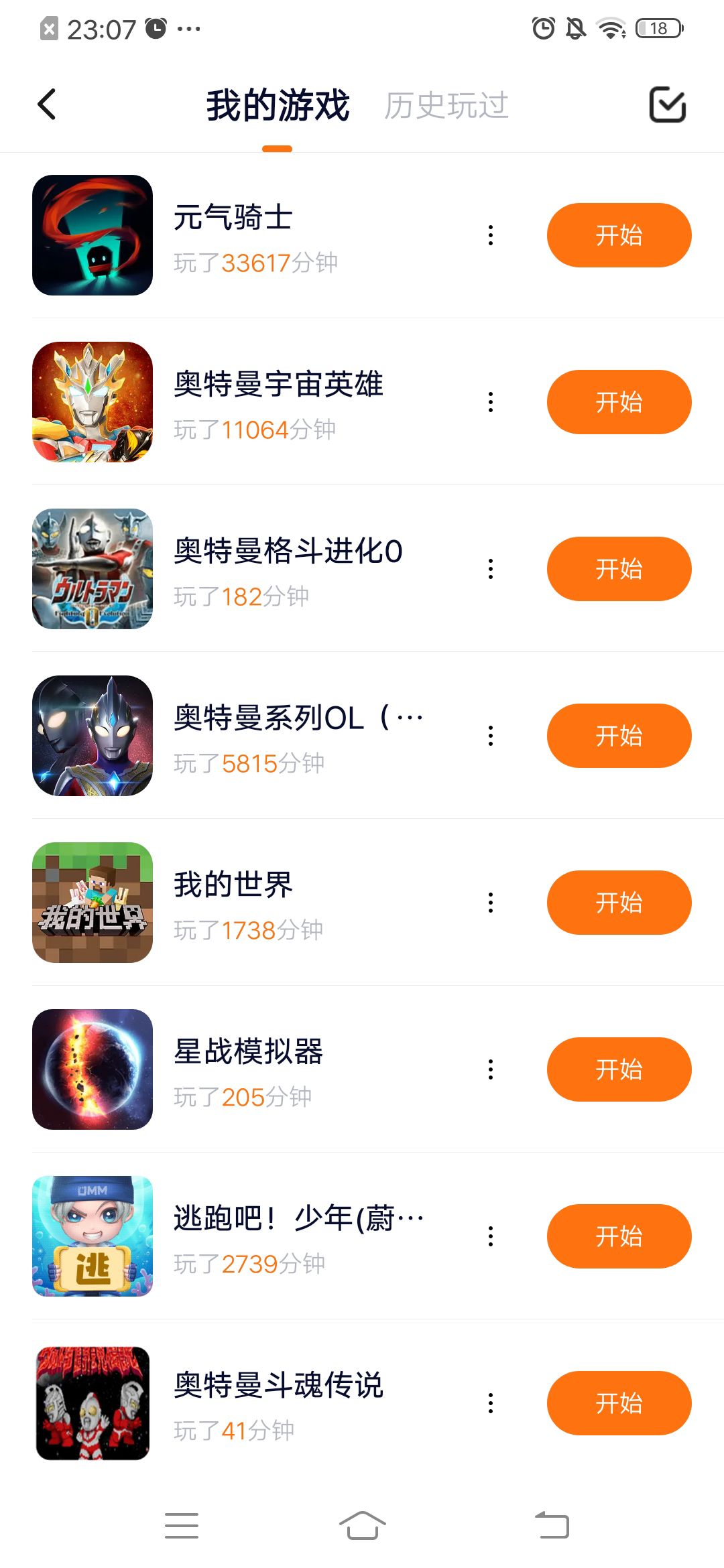
Task: Show the overflow menu for 星战模拟器
Action: coord(491,1069)
